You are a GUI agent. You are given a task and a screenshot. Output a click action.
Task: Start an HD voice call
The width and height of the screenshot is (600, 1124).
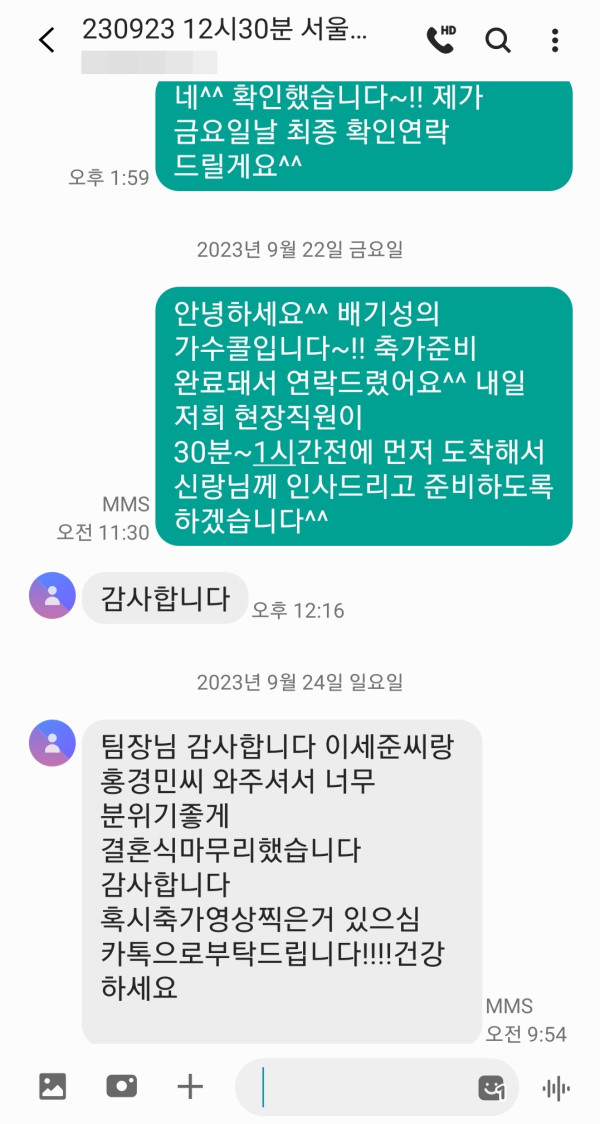point(440,39)
